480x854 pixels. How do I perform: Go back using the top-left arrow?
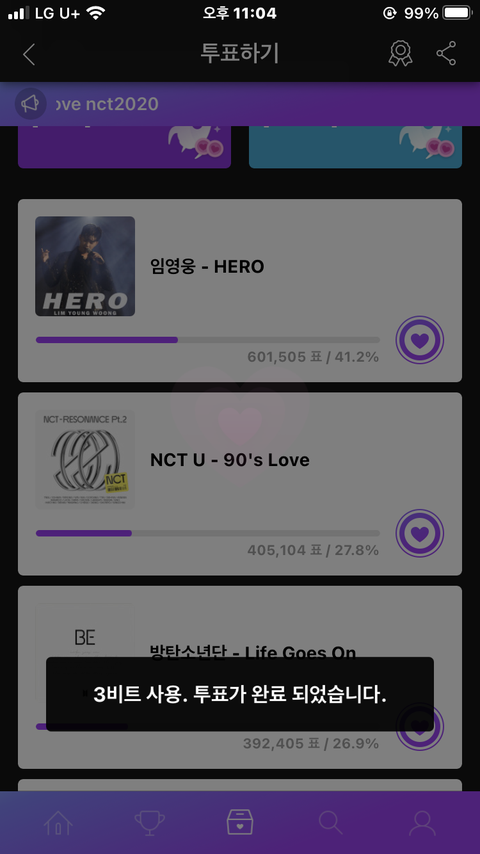tap(29, 54)
